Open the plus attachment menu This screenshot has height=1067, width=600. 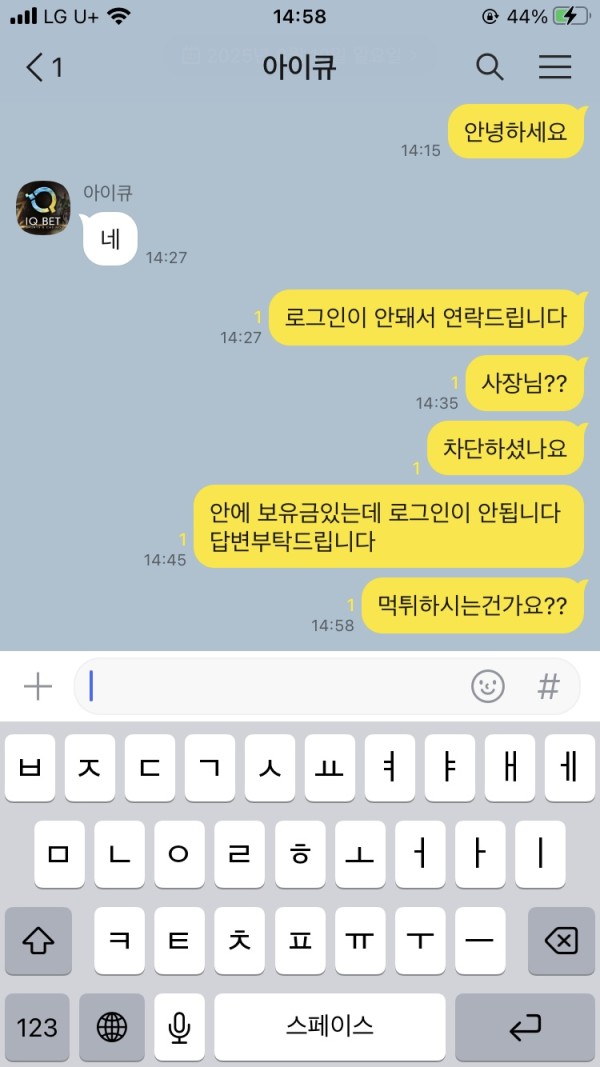click(37, 686)
